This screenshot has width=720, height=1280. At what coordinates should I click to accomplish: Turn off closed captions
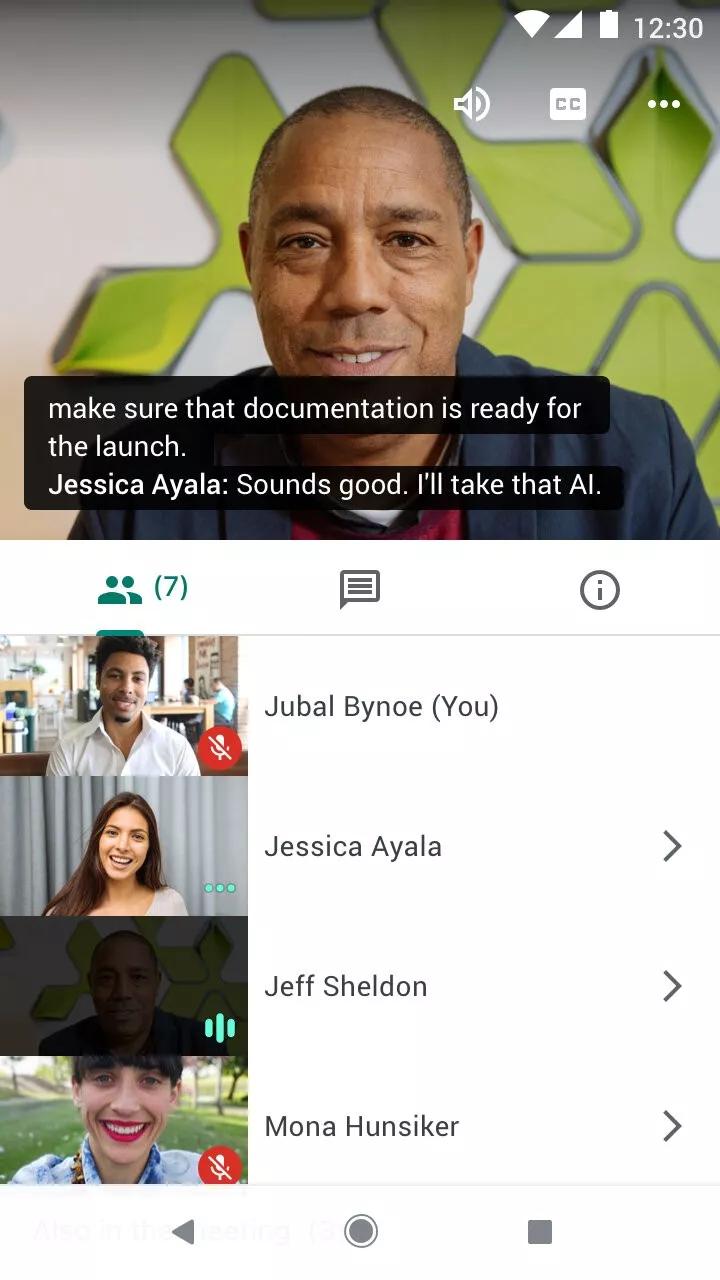click(567, 104)
